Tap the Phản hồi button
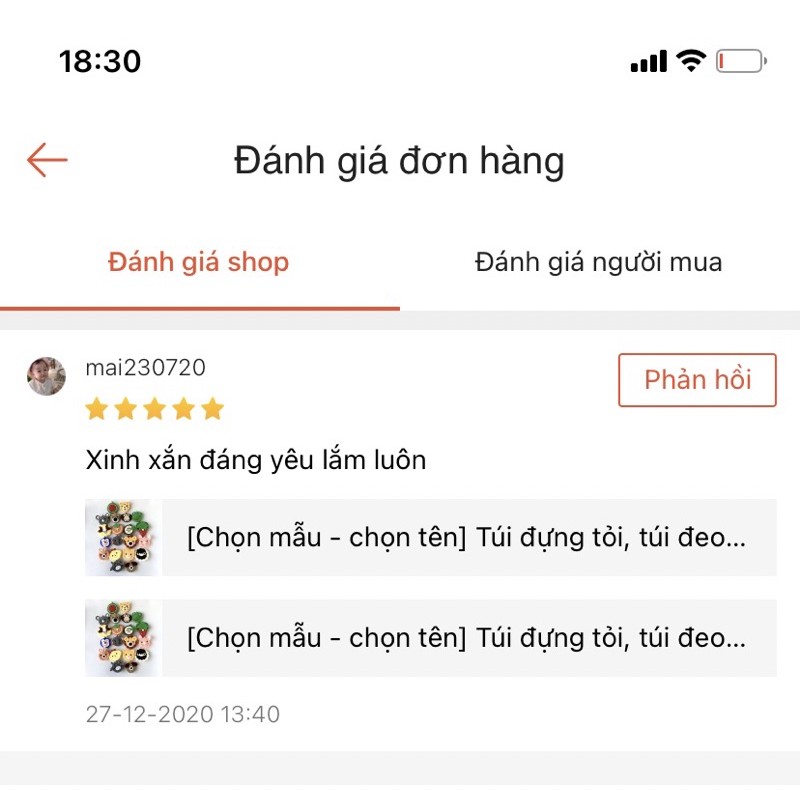This screenshot has width=800, height=800. click(697, 380)
